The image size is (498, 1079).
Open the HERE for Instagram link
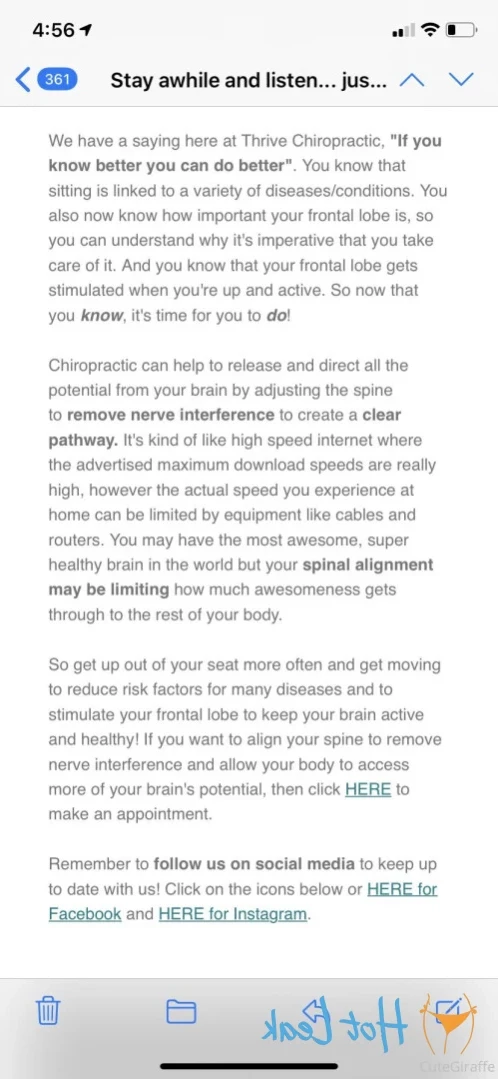(232, 914)
